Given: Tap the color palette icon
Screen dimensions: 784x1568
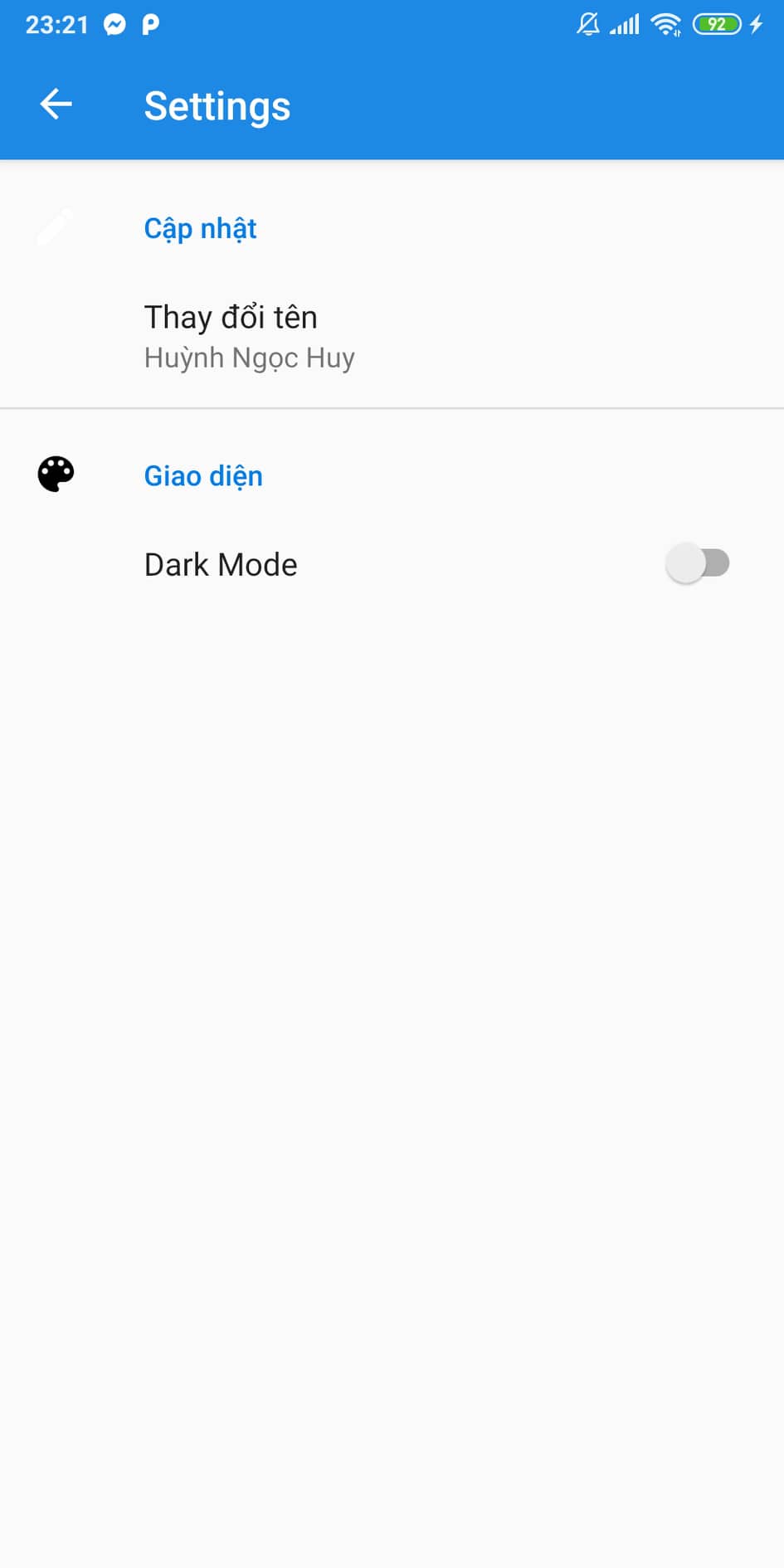Looking at the screenshot, I should [55, 475].
